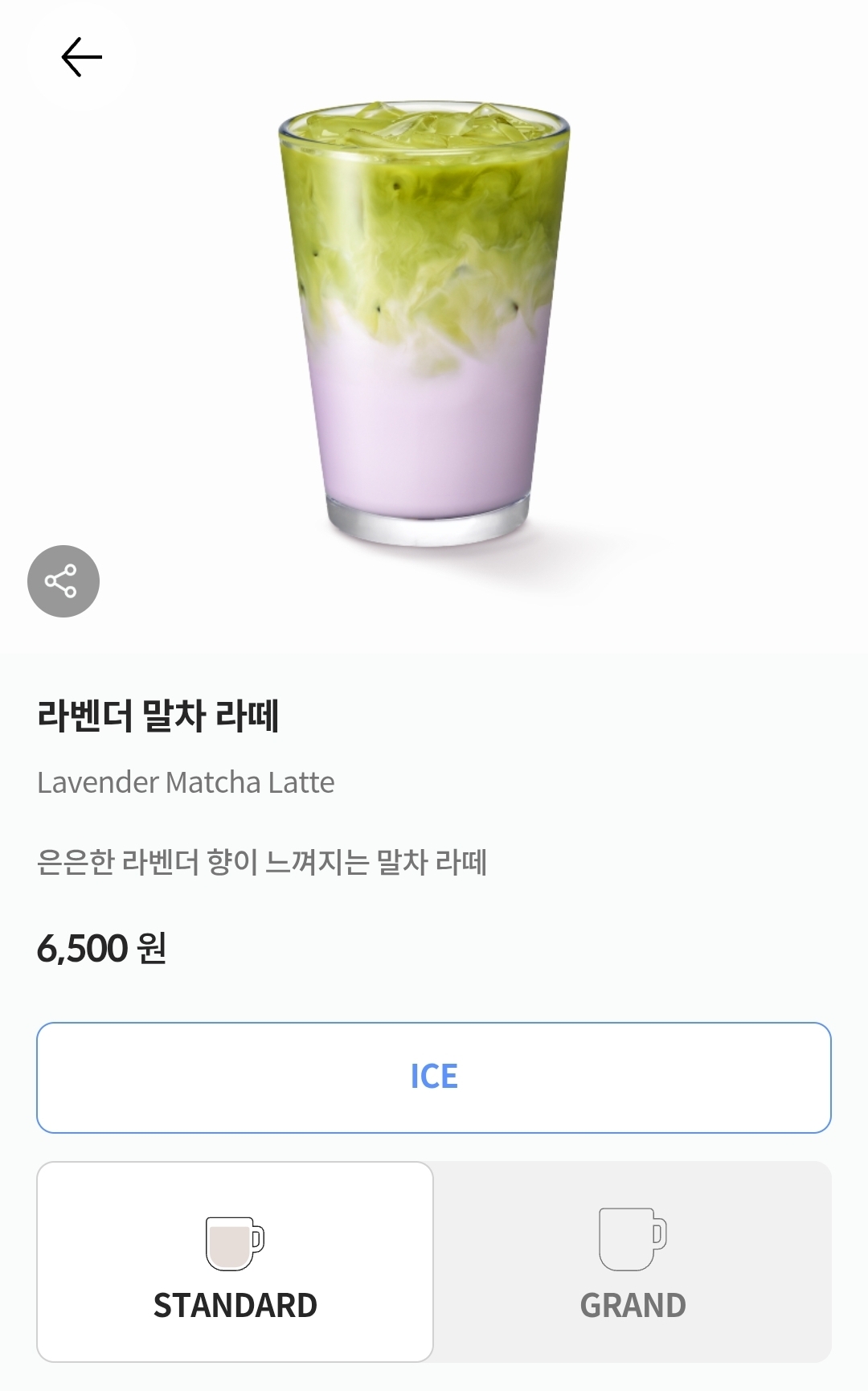
Task: Share the Lavender Matcha Latte via share icon
Action: tap(63, 581)
